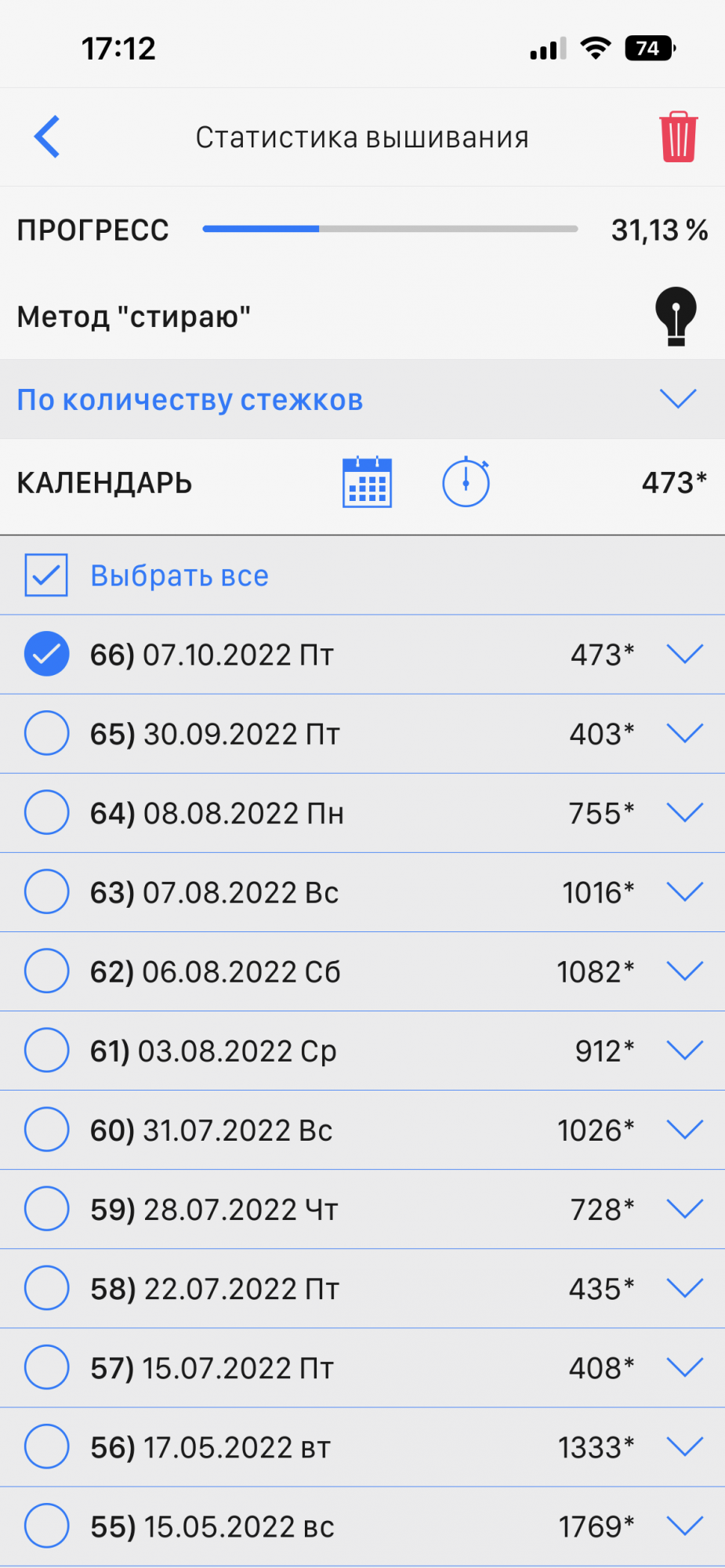Select entry 63) 07.08.2022

[x=47, y=891]
